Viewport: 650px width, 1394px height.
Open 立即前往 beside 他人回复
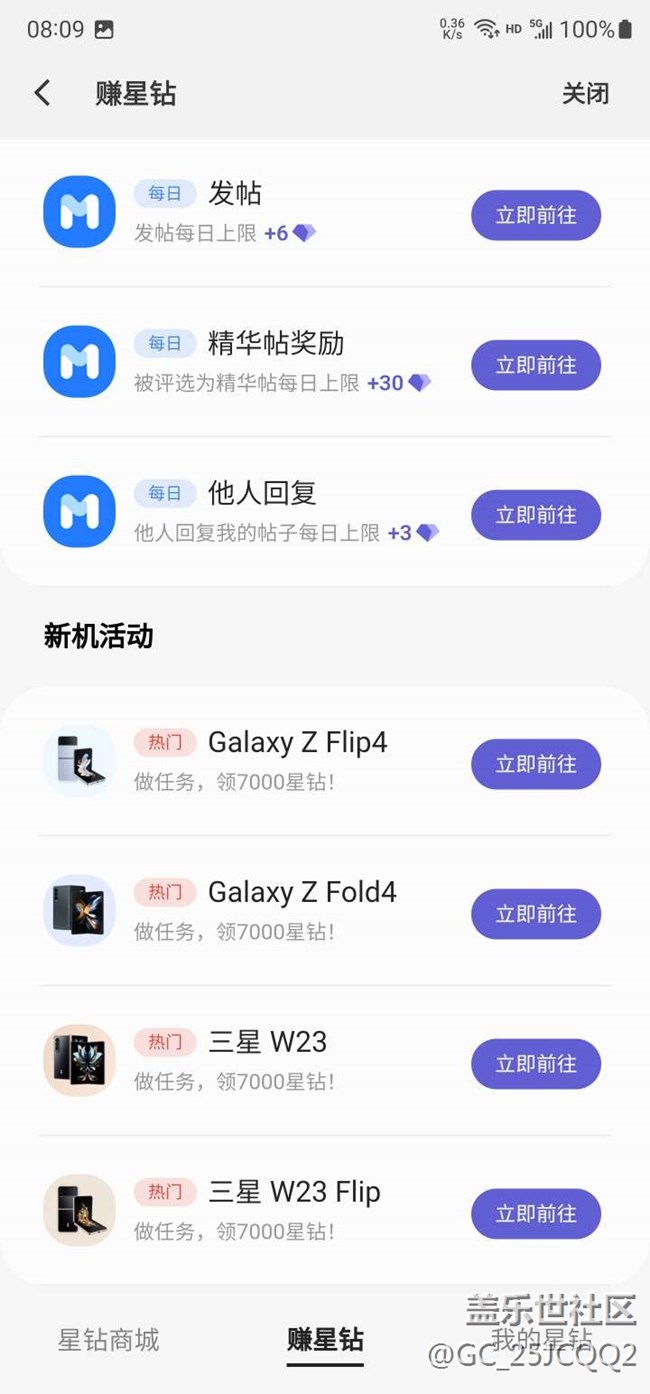coord(536,515)
